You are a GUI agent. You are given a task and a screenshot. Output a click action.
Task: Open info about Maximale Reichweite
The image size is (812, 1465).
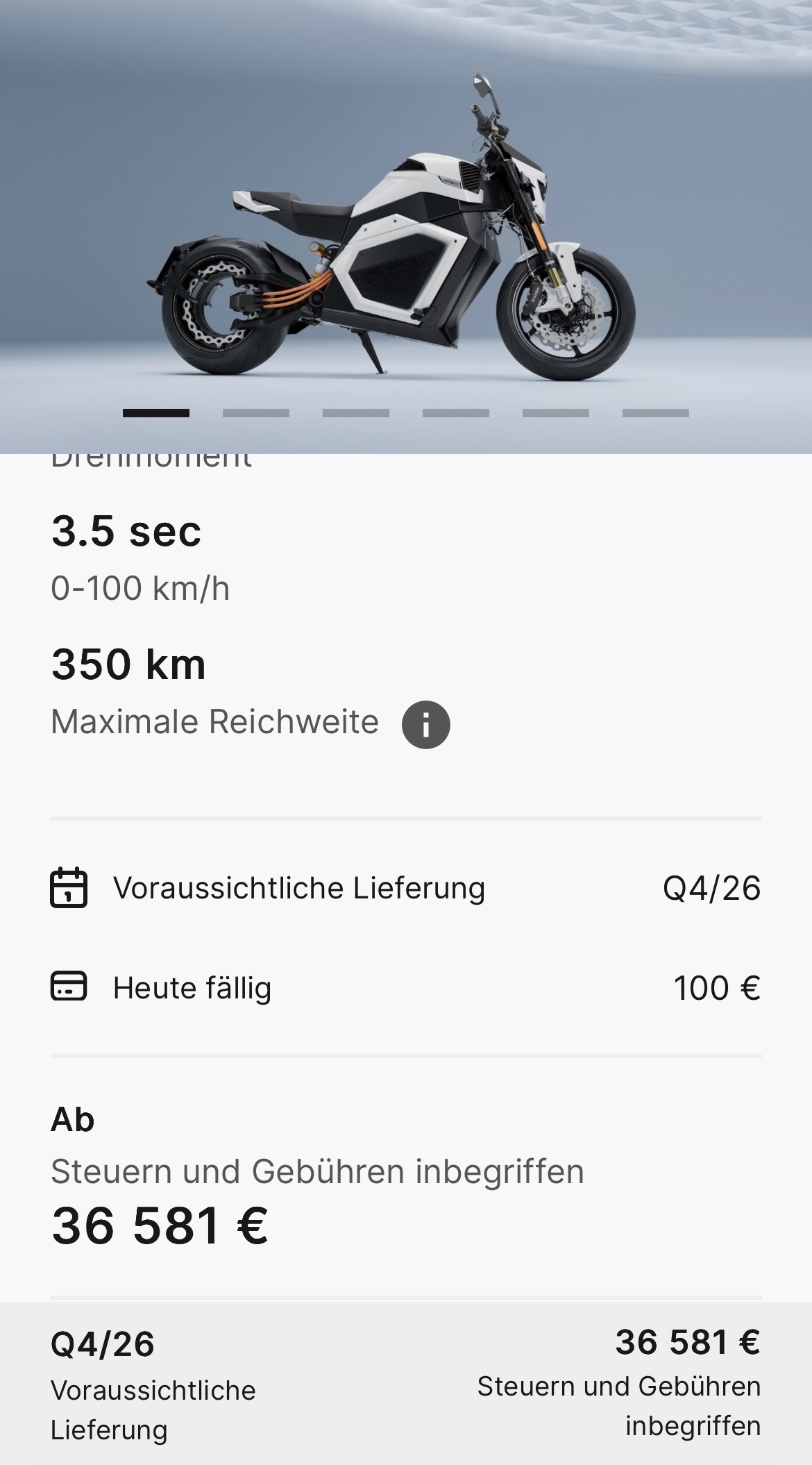point(425,724)
